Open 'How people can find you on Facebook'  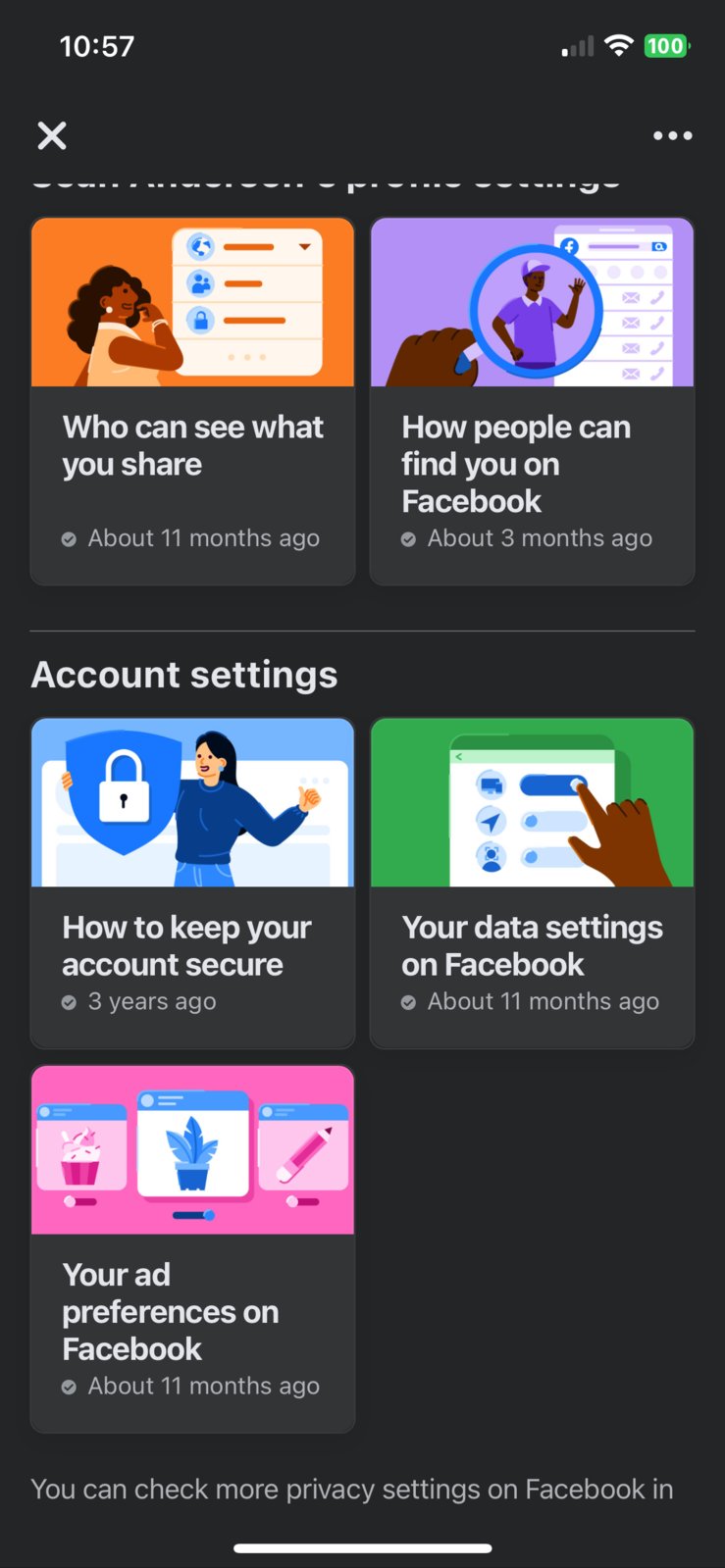click(x=532, y=402)
